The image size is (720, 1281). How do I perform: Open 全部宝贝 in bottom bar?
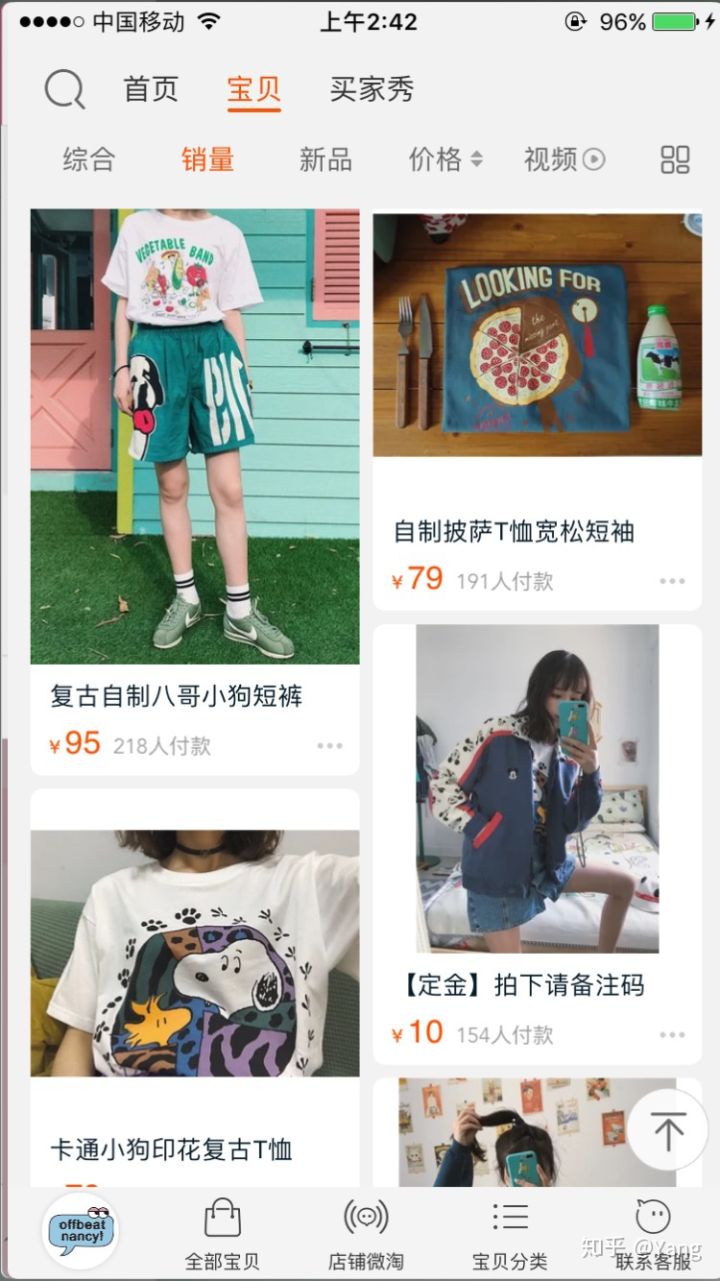pos(222,1235)
